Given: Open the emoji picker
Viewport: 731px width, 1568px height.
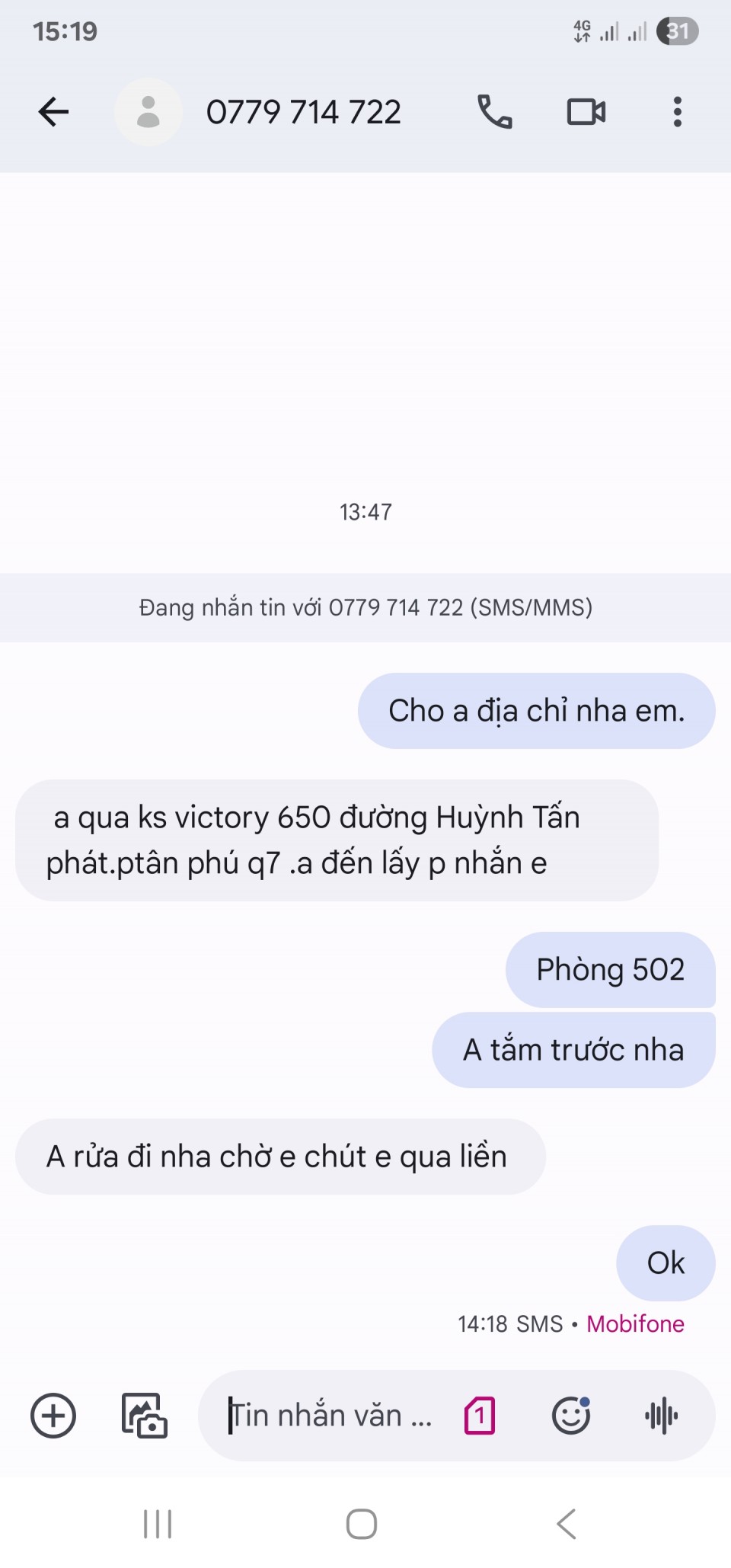Looking at the screenshot, I should pyautogui.click(x=571, y=1416).
